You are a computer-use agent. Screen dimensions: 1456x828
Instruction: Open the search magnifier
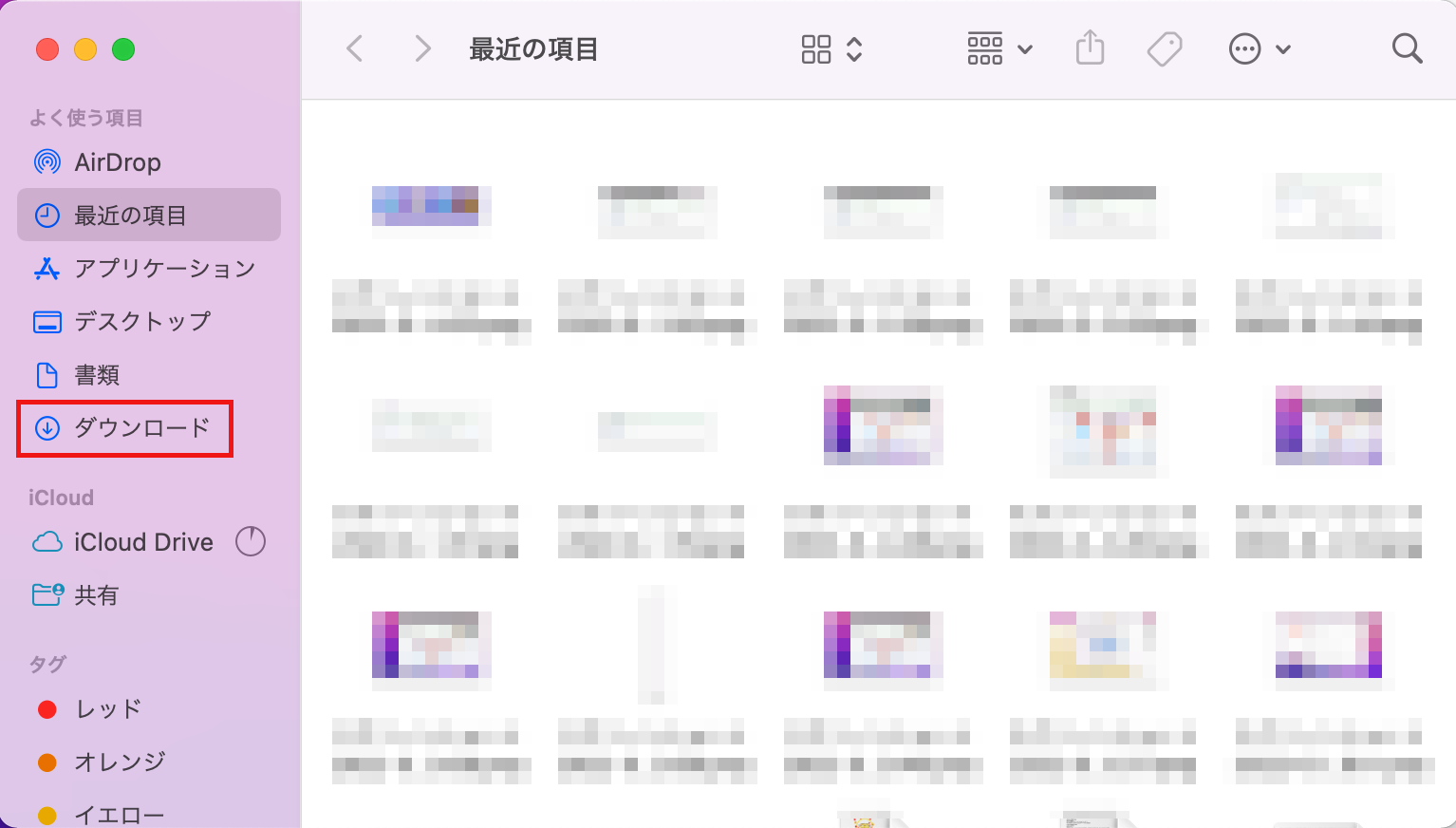pos(1407,48)
